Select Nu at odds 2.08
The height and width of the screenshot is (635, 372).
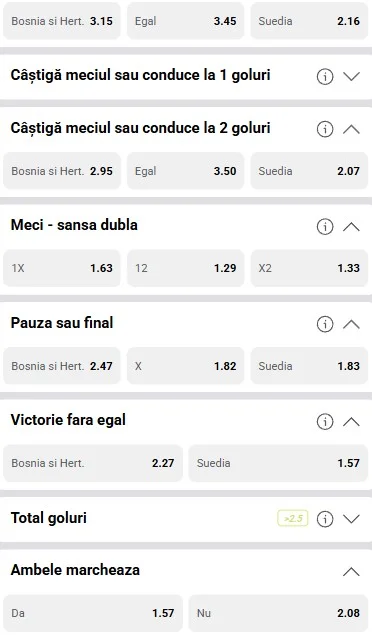tap(278, 613)
